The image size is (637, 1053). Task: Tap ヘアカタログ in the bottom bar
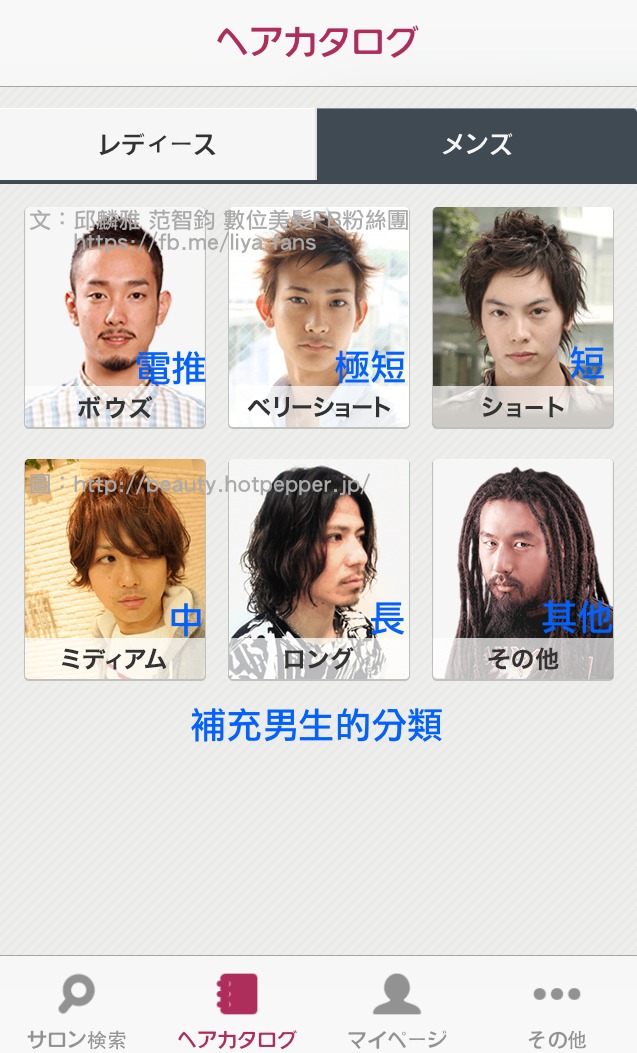(237, 1008)
